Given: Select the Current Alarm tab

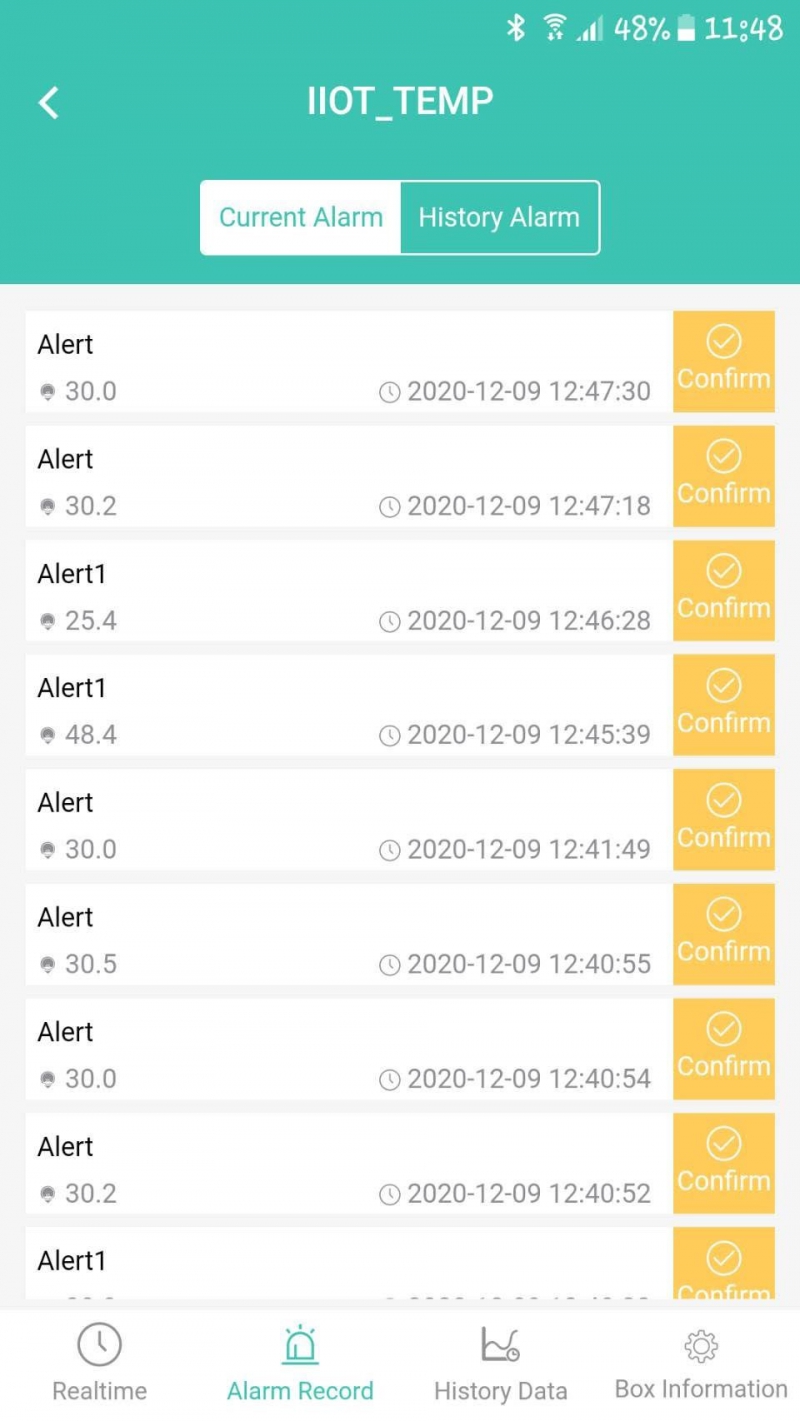Looking at the screenshot, I should click(x=301, y=218).
